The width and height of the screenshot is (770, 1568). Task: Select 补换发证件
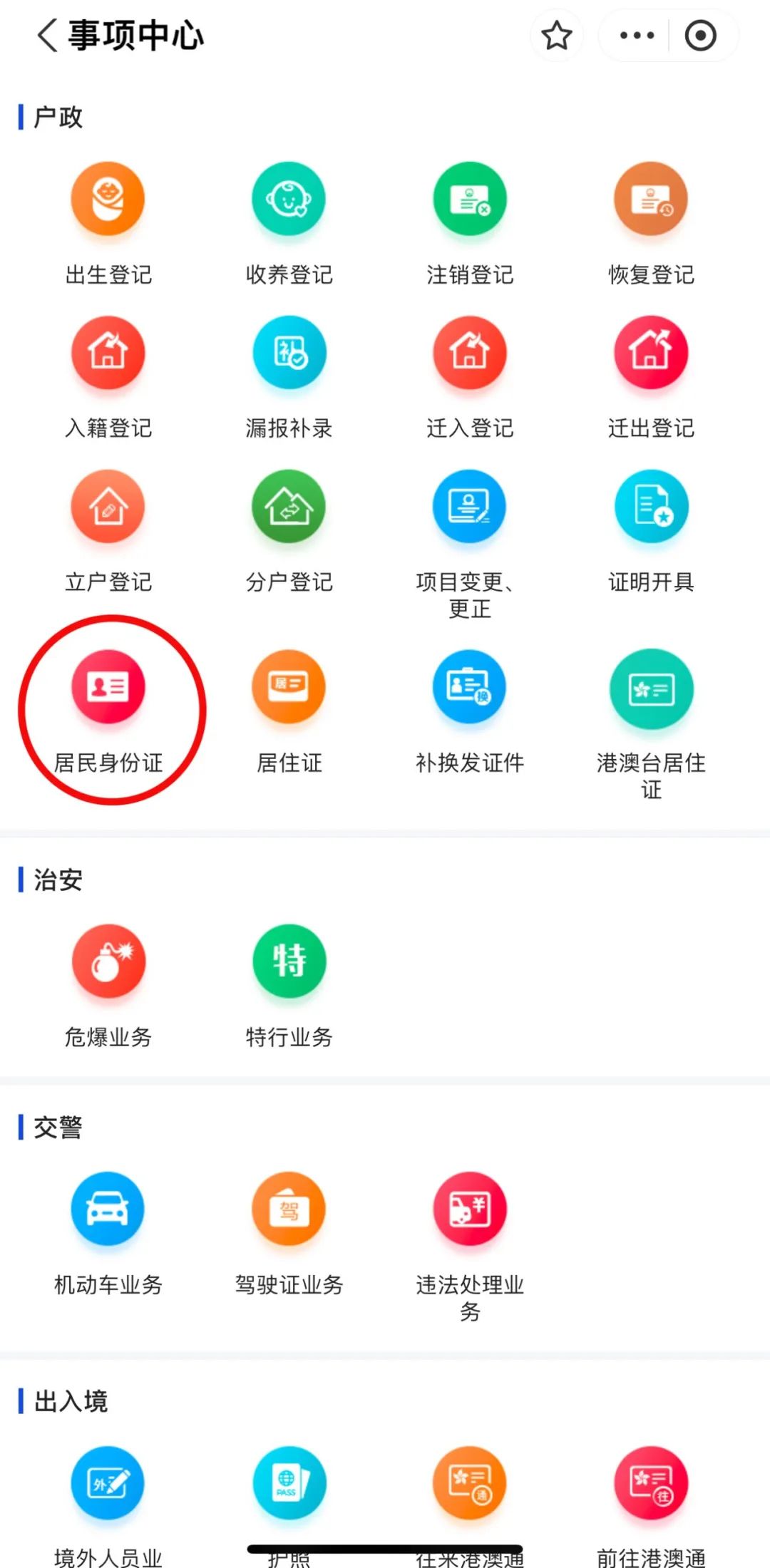(x=470, y=688)
